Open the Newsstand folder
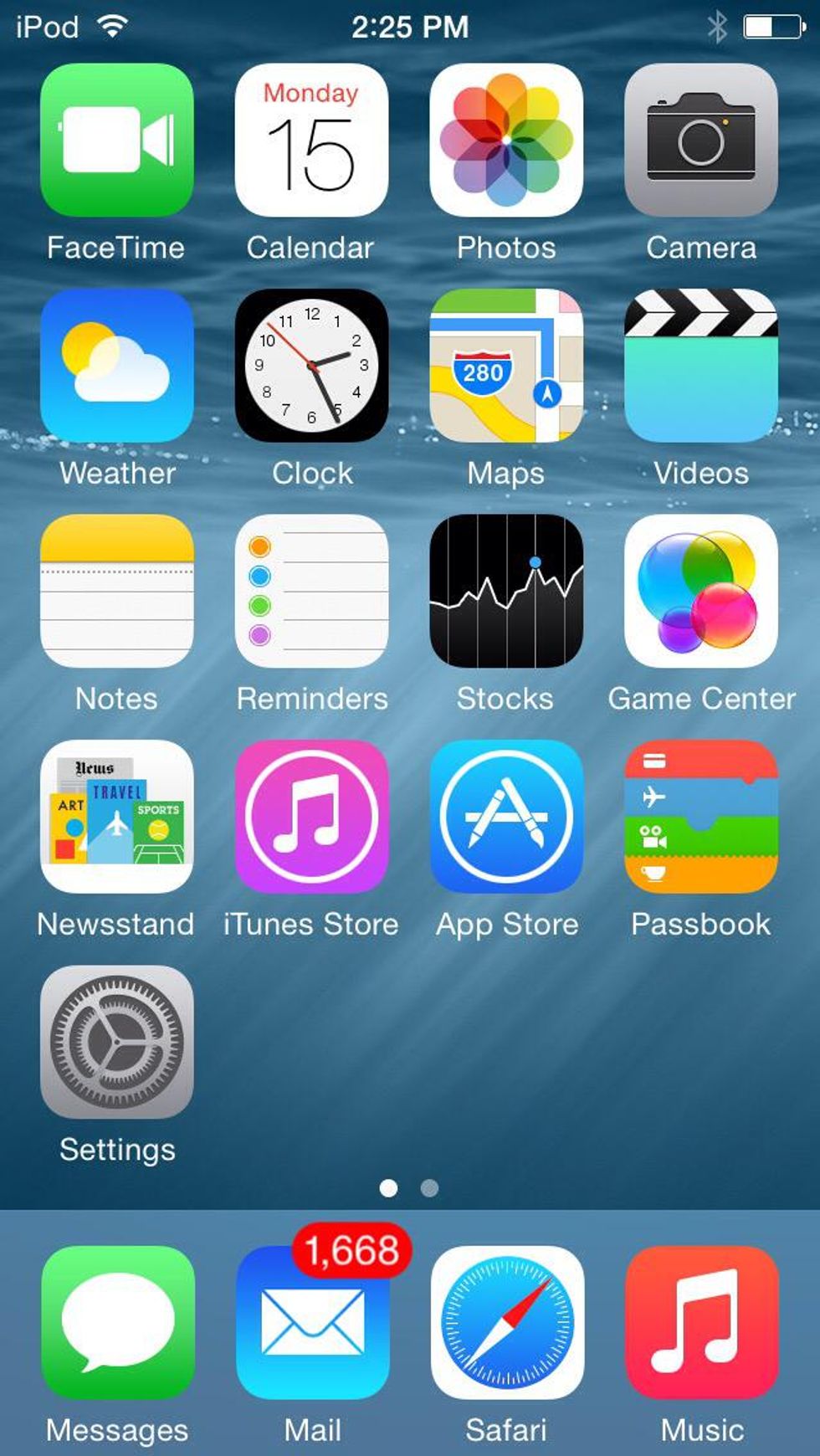Screen dimensions: 820x1456 [x=117, y=817]
